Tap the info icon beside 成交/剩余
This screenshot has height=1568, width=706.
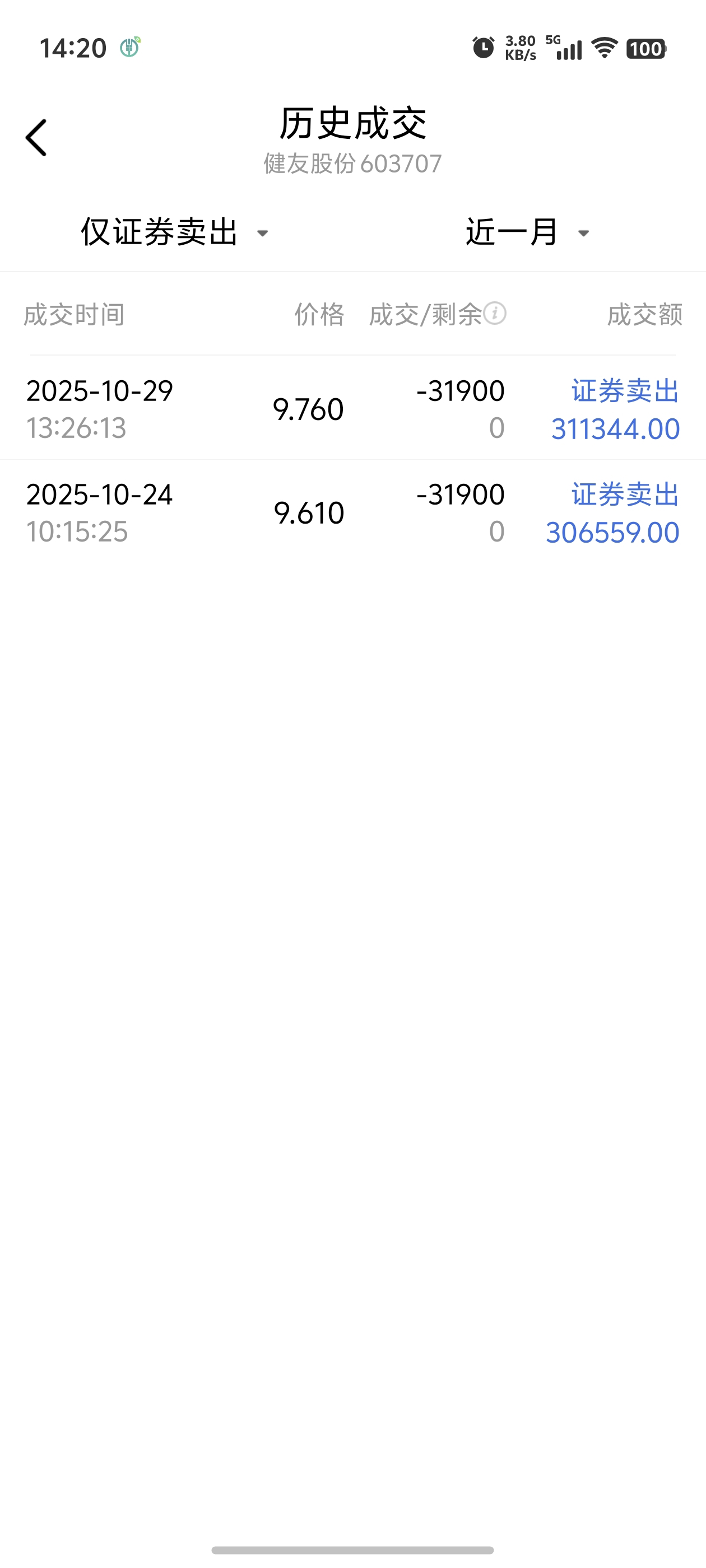[x=495, y=314]
